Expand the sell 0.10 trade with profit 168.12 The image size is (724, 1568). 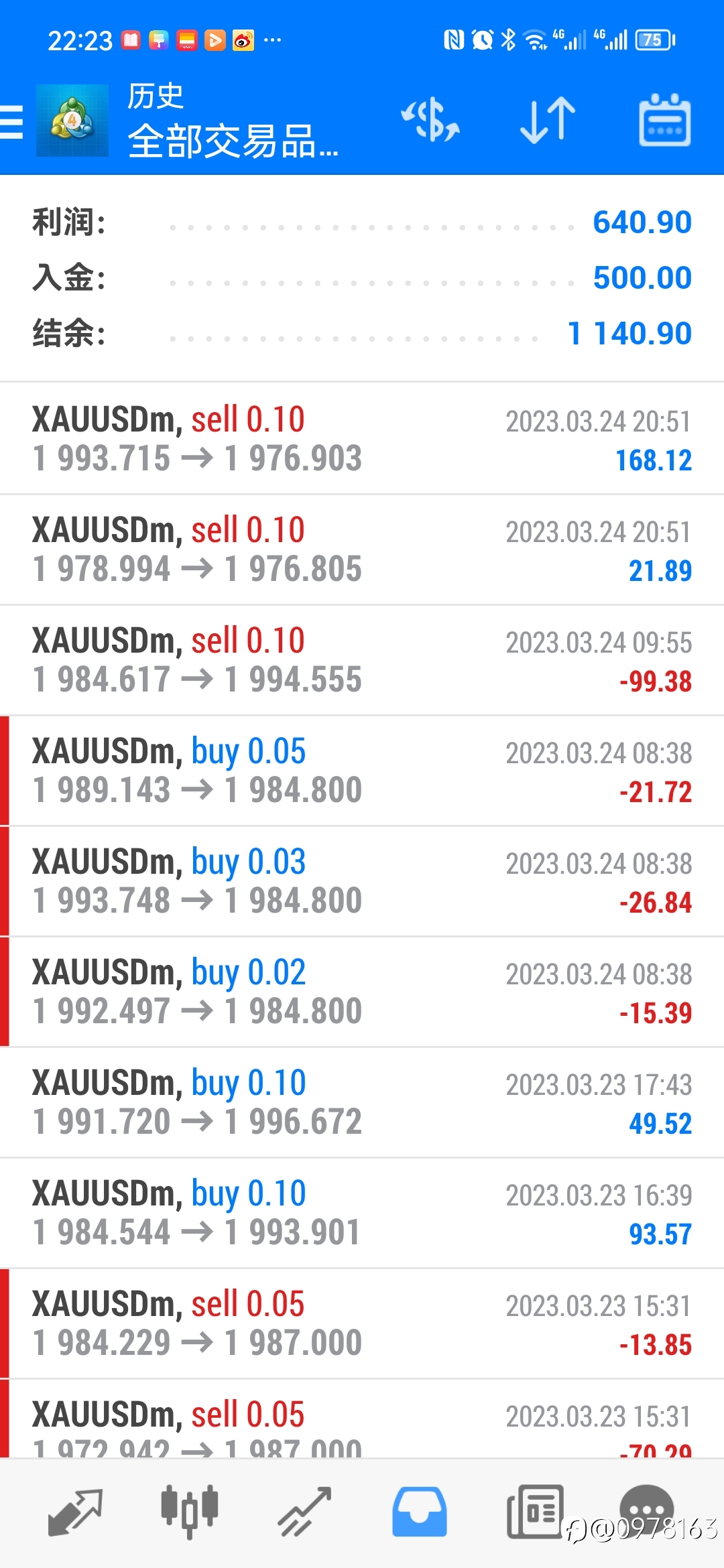[362, 439]
